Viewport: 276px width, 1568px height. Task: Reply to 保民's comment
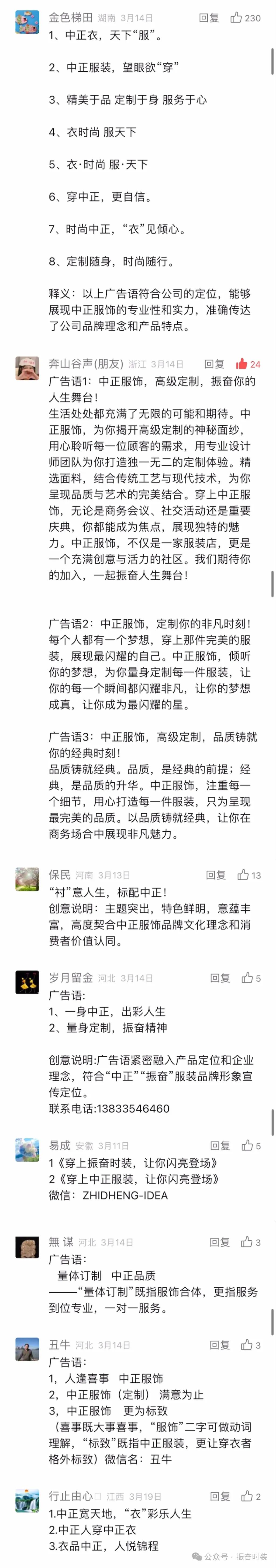tap(216, 875)
